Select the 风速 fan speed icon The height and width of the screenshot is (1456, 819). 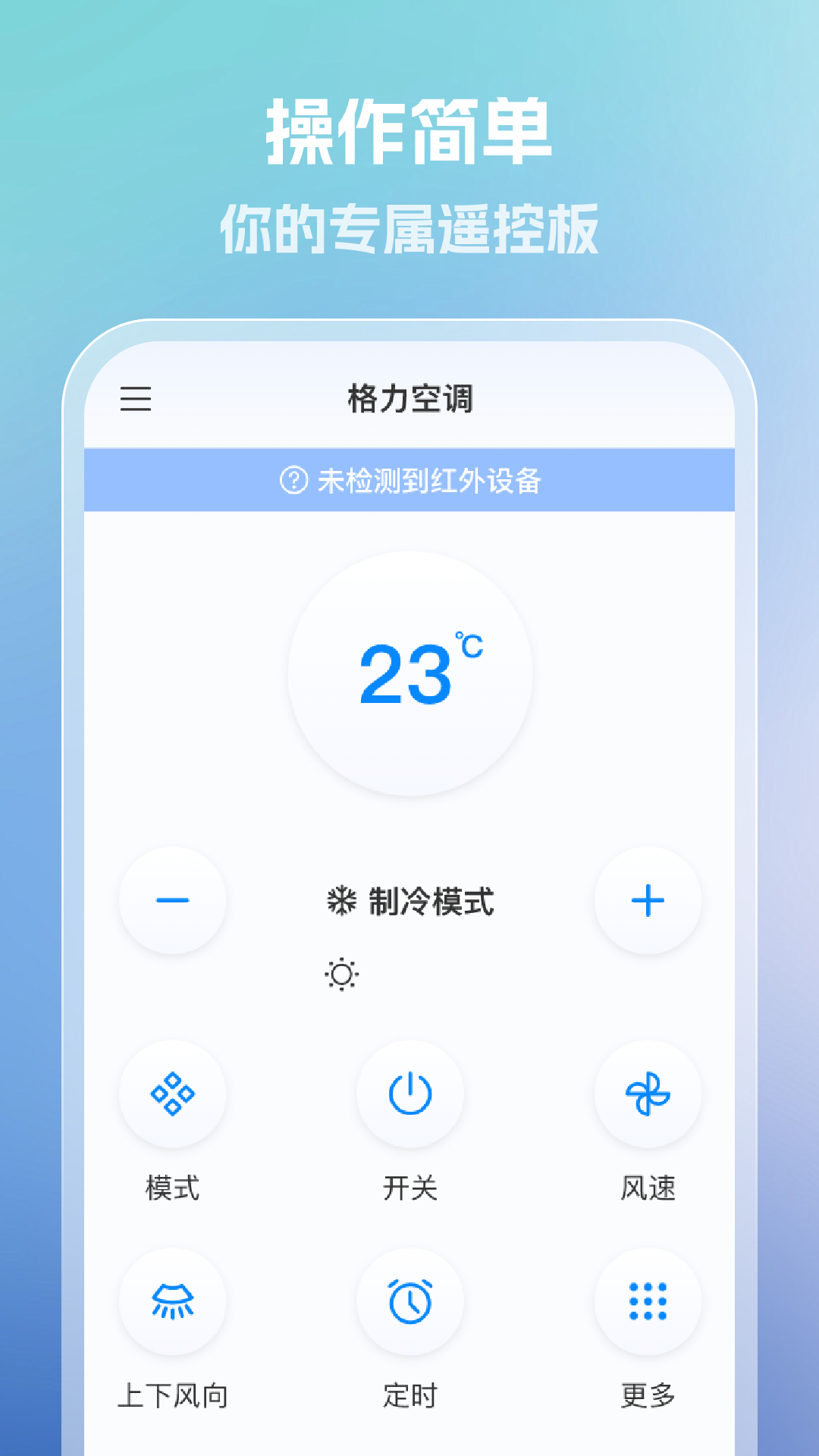click(647, 1094)
